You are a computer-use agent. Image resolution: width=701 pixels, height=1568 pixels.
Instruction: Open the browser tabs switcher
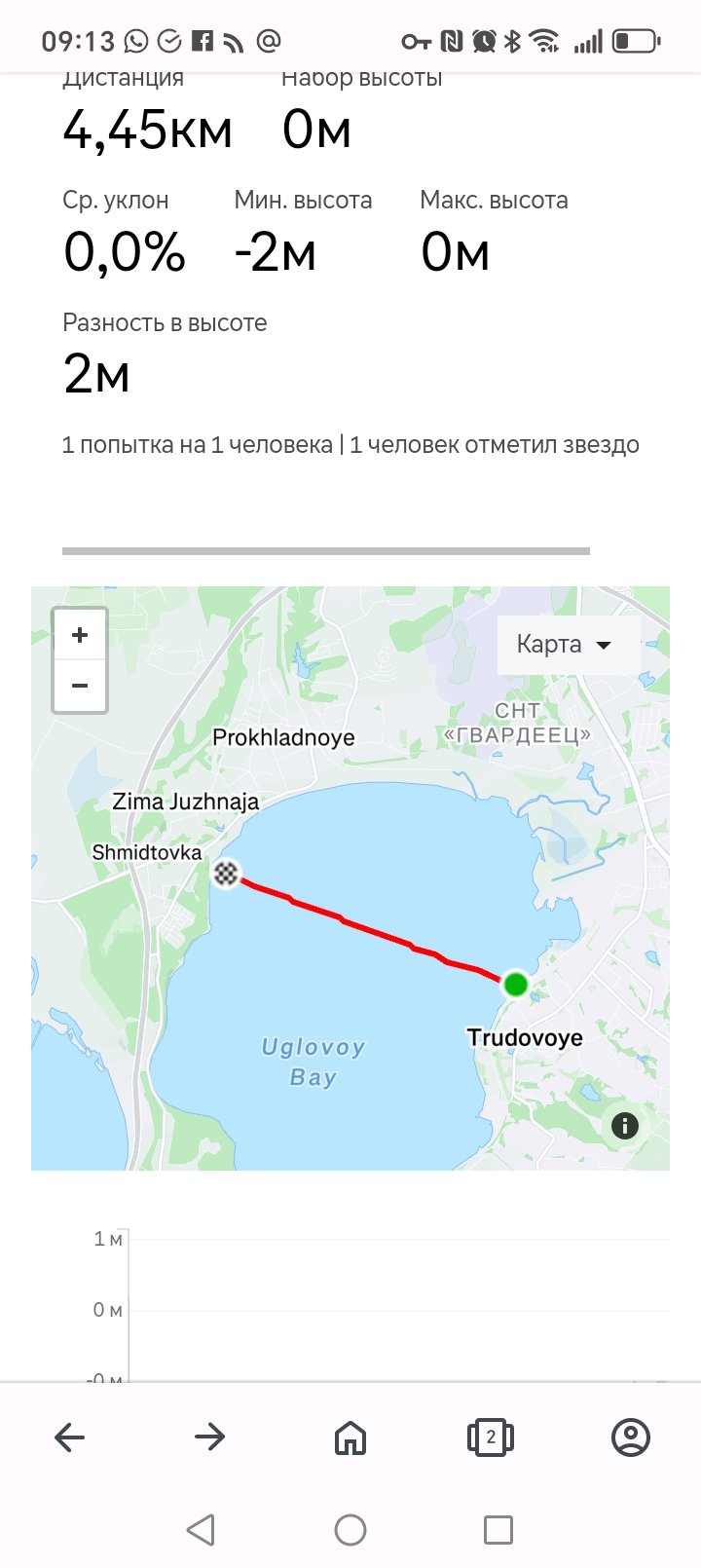[x=491, y=1437]
